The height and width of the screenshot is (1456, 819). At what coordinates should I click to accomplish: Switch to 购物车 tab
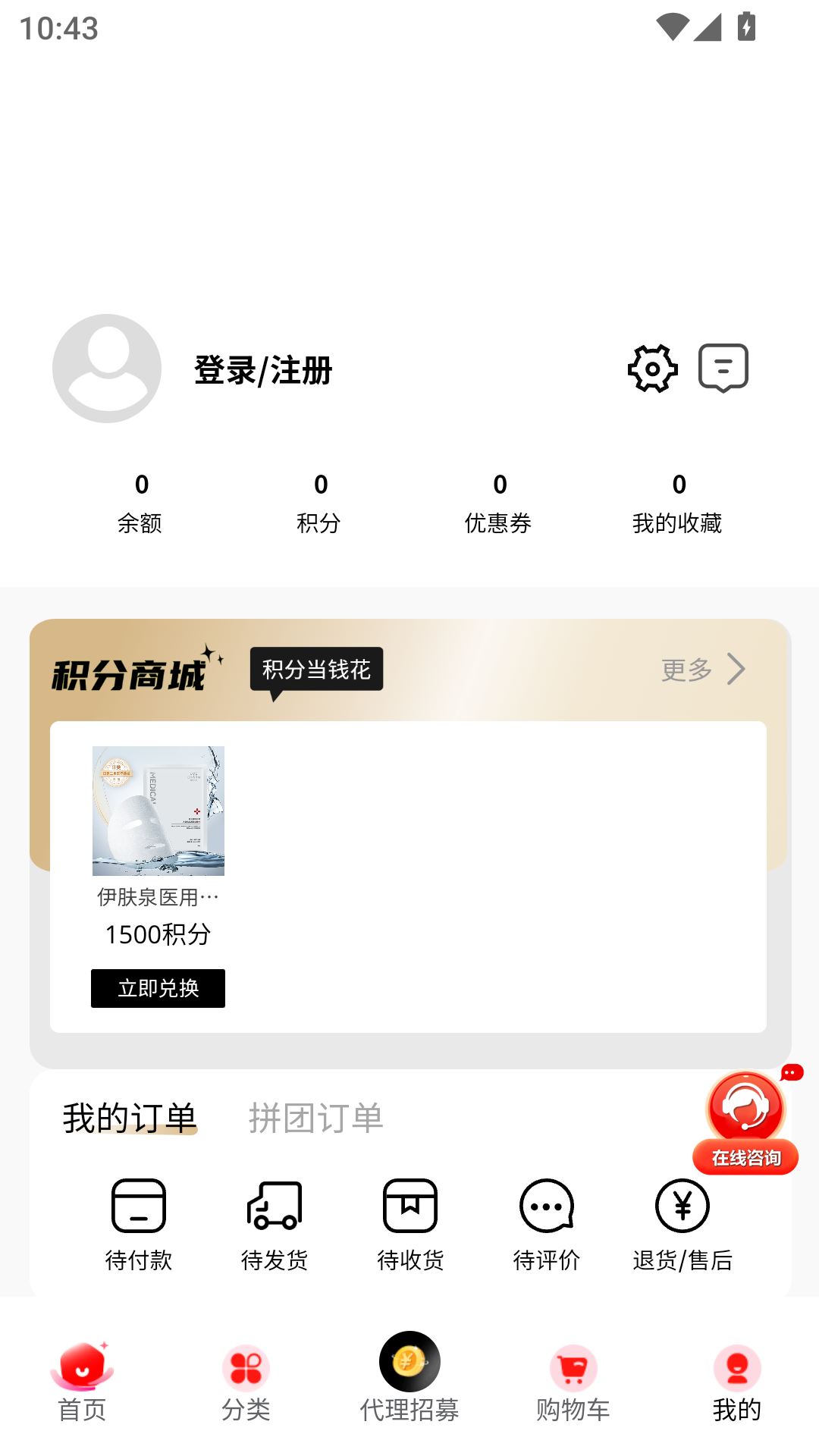coord(573,1382)
